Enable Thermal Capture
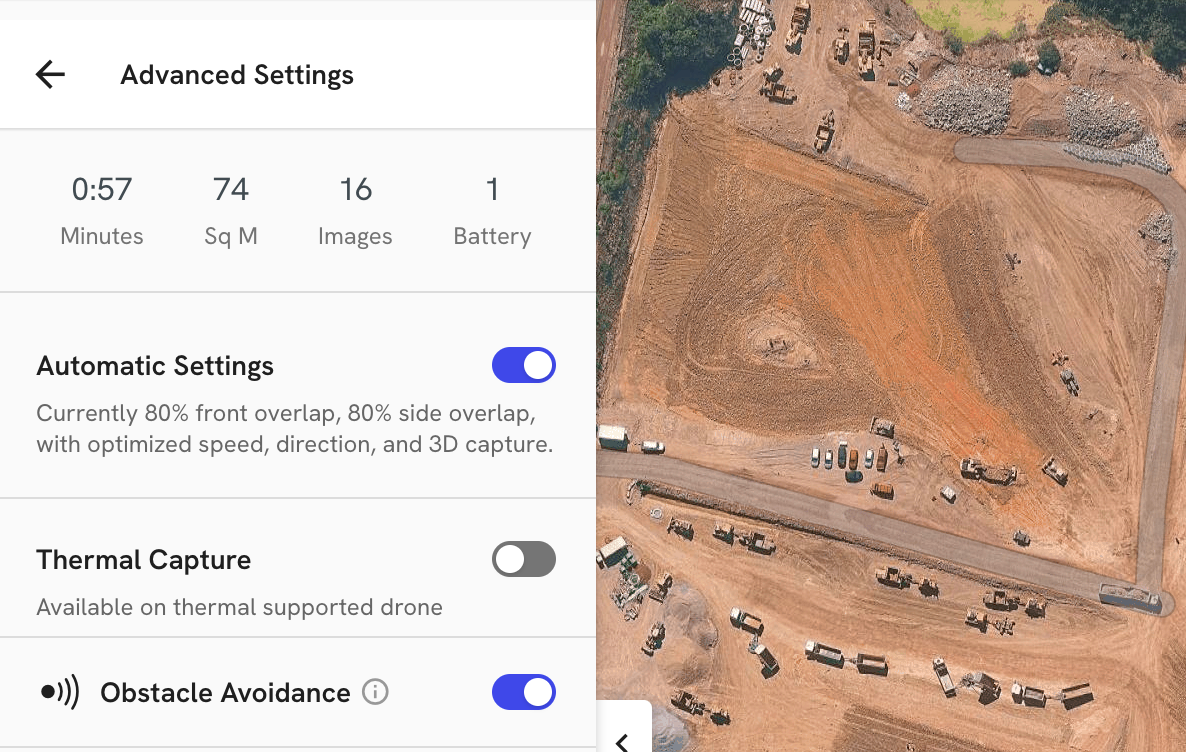The width and height of the screenshot is (1186, 752). pyautogui.click(x=523, y=560)
